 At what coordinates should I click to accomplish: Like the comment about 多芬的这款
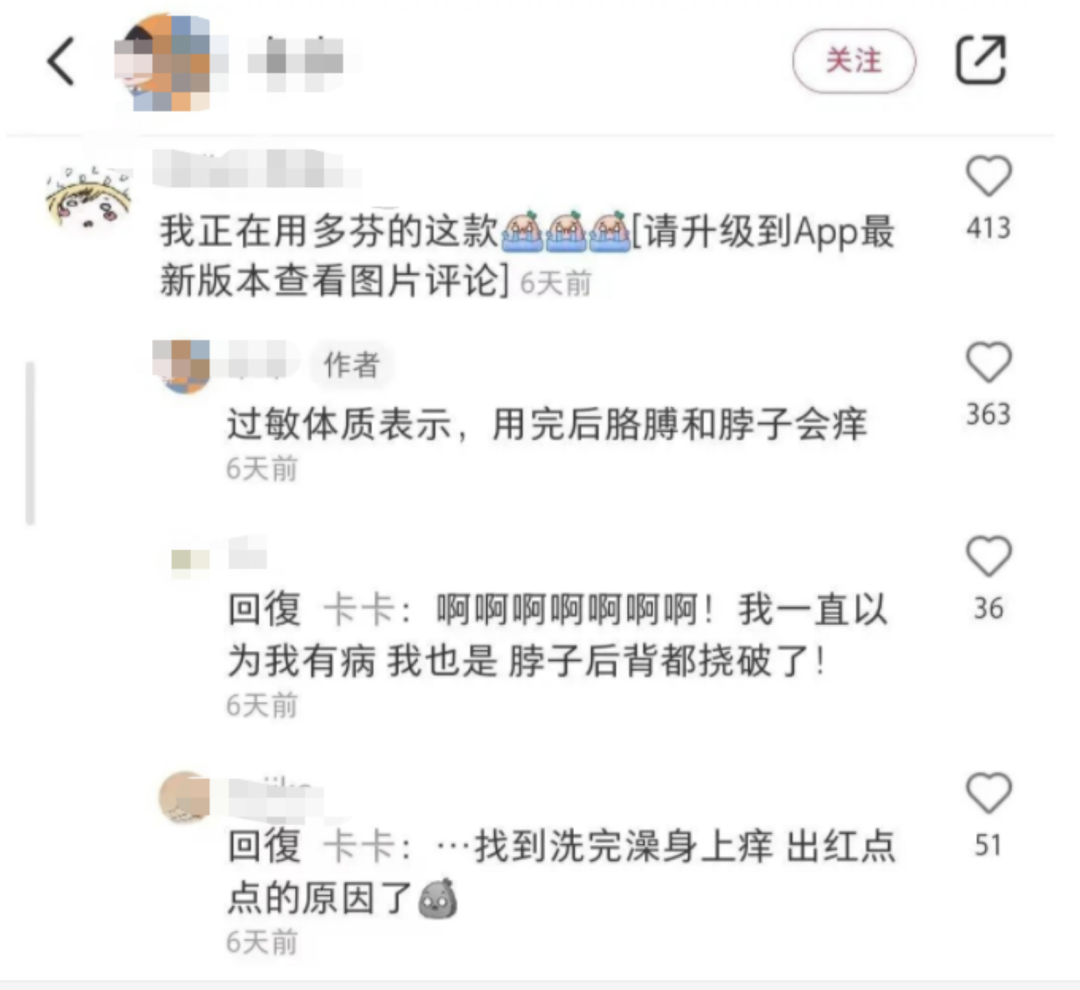click(x=988, y=178)
